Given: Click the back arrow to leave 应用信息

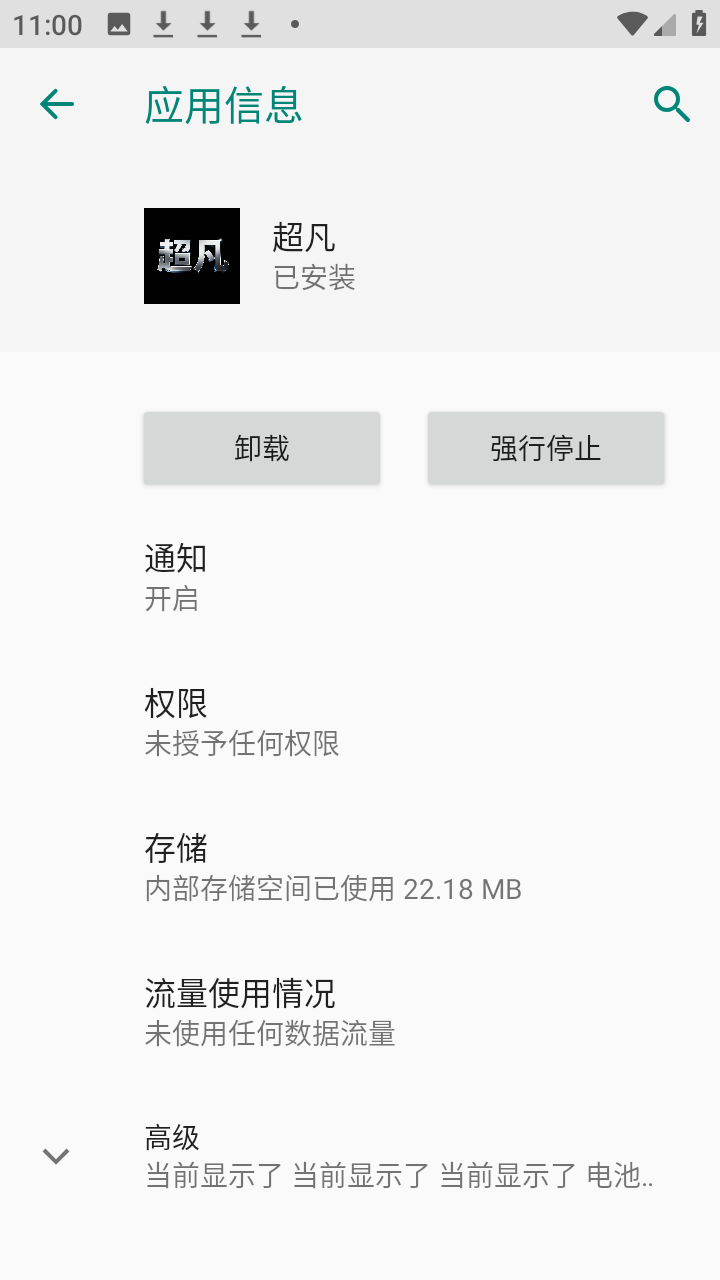Looking at the screenshot, I should tap(57, 103).
